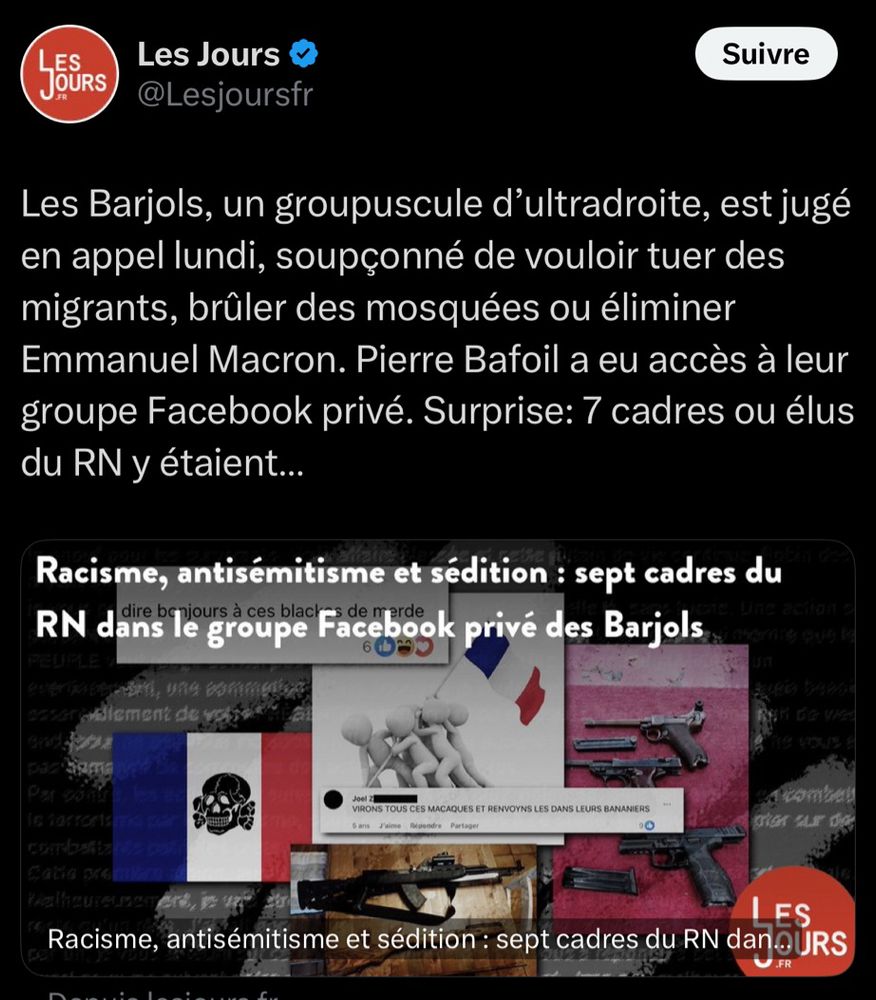
Task: Follow Les Jours with the Suivre button
Action: click(x=765, y=54)
